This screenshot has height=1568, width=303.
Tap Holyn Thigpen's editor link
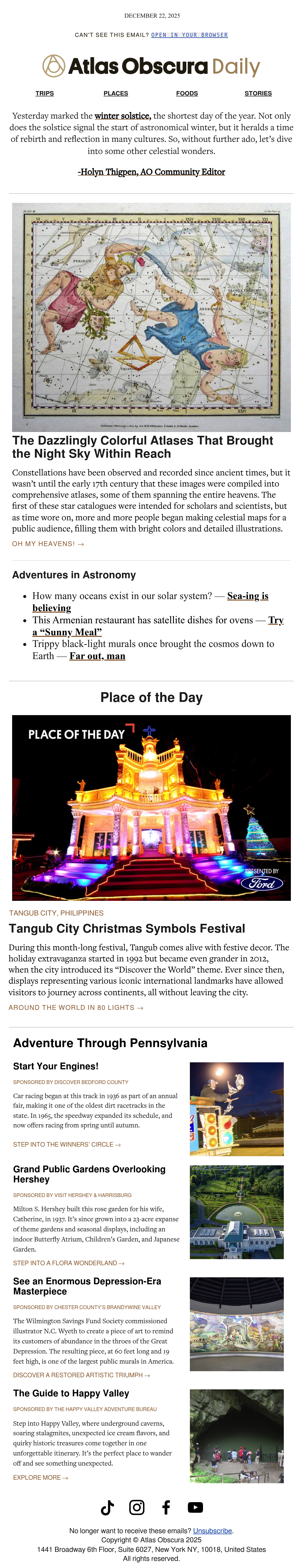tap(151, 172)
